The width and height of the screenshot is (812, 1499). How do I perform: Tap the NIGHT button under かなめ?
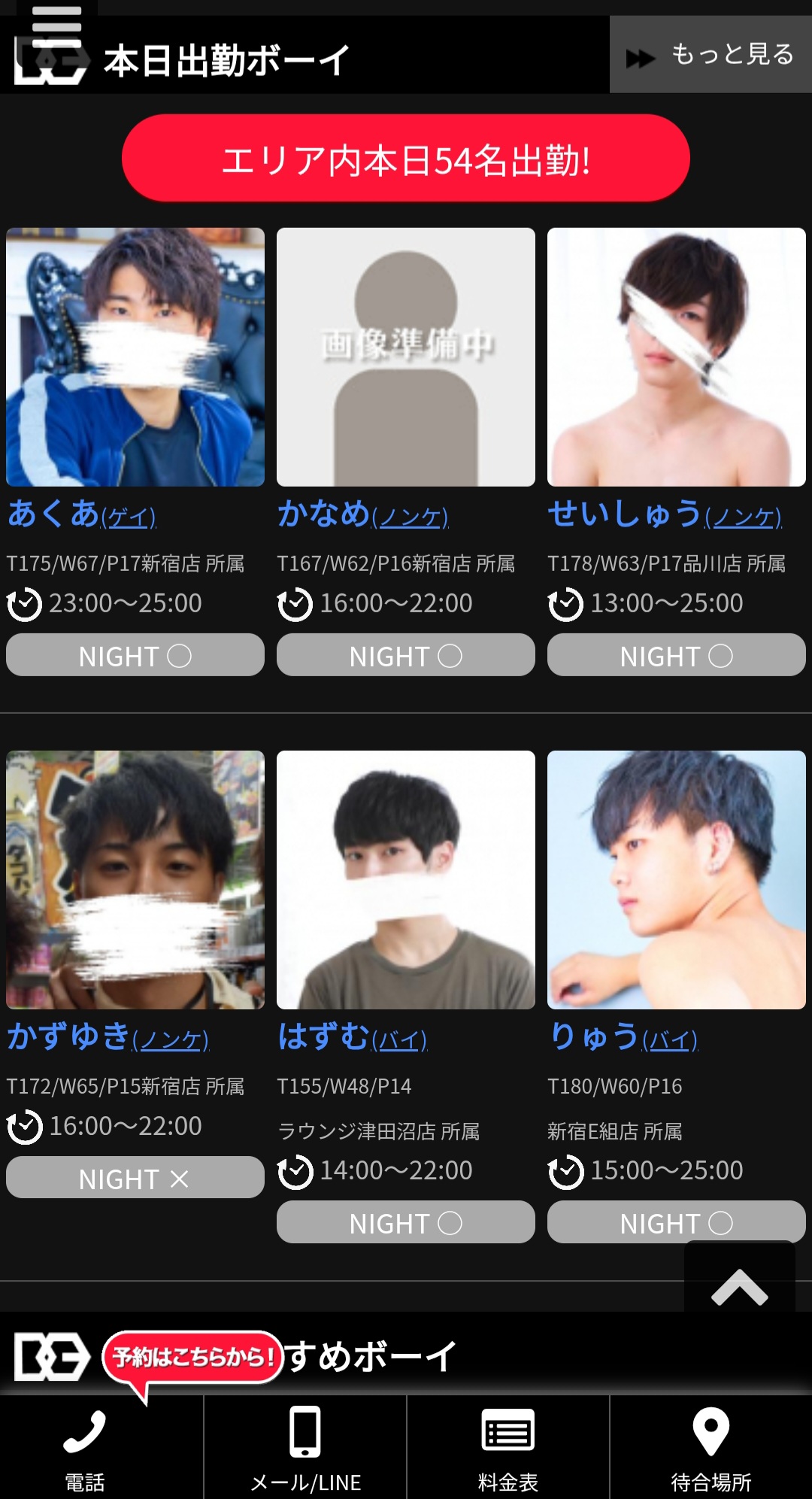tap(406, 655)
